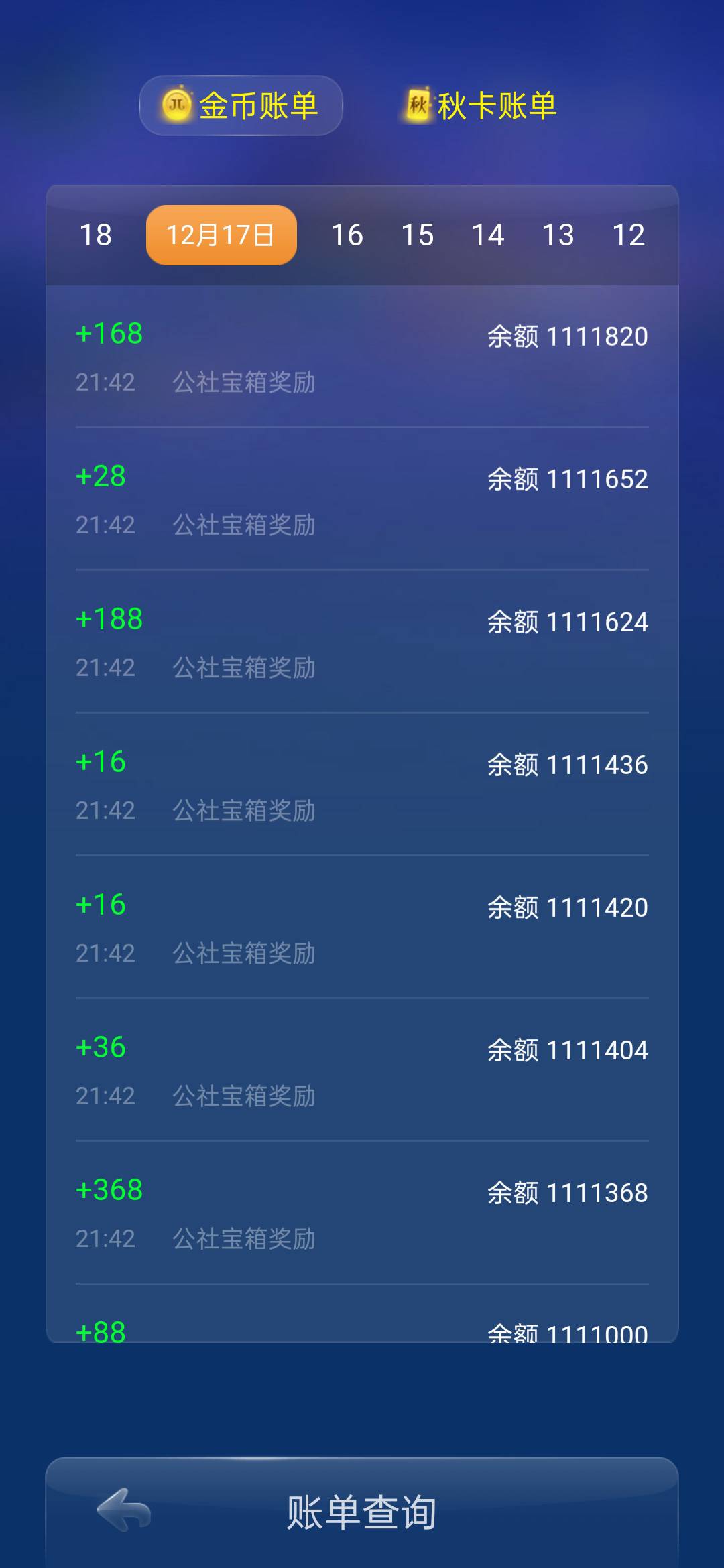Select the highlighted 12月17日 date

pyautogui.click(x=221, y=235)
